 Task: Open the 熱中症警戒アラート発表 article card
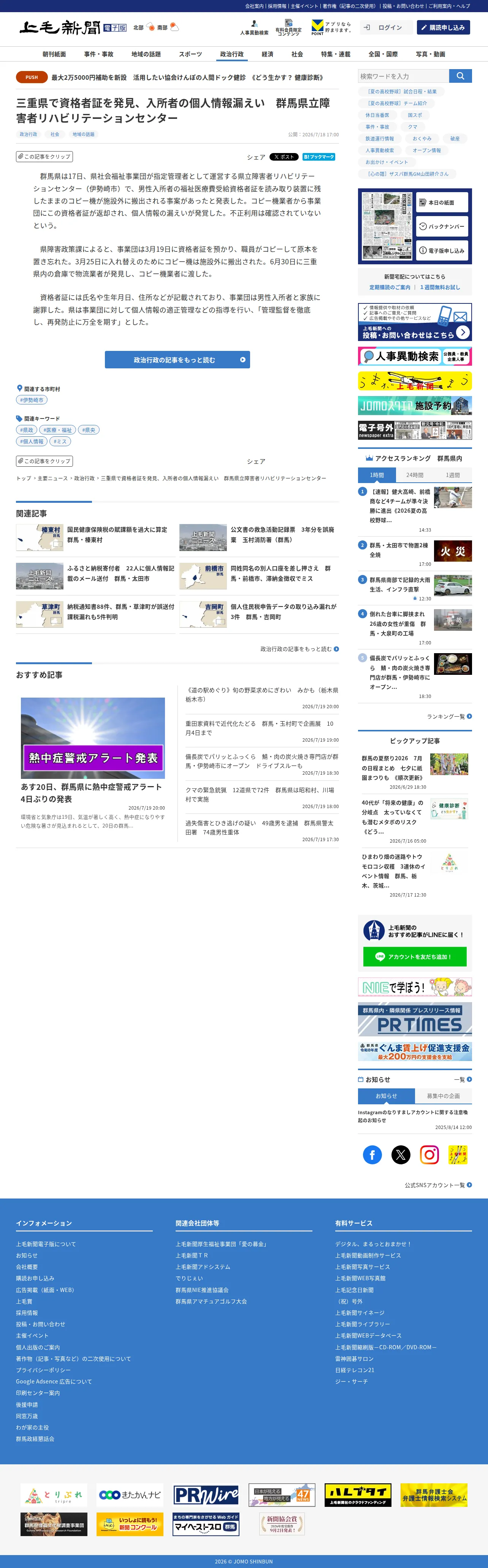[x=93, y=754]
